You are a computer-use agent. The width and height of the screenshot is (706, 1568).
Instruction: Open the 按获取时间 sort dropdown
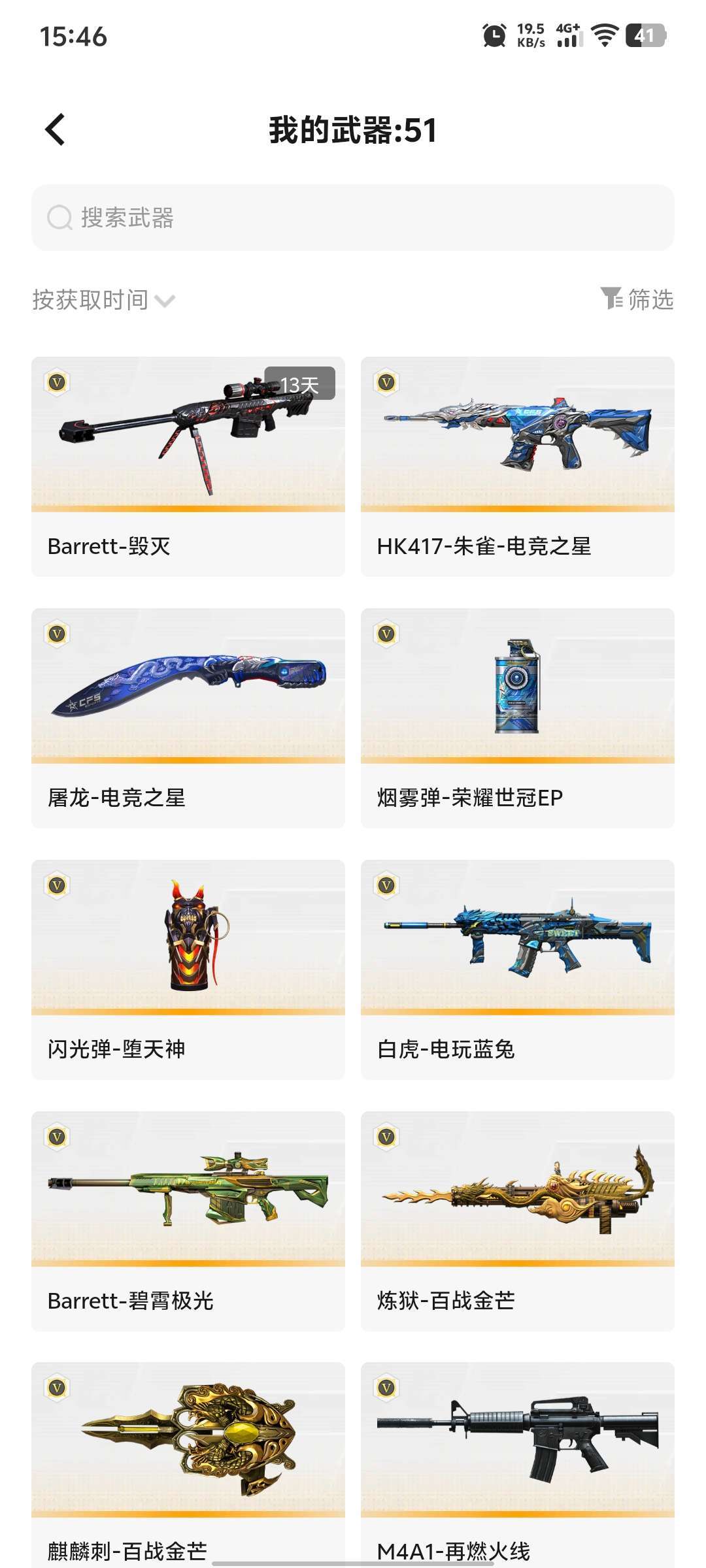(x=103, y=300)
